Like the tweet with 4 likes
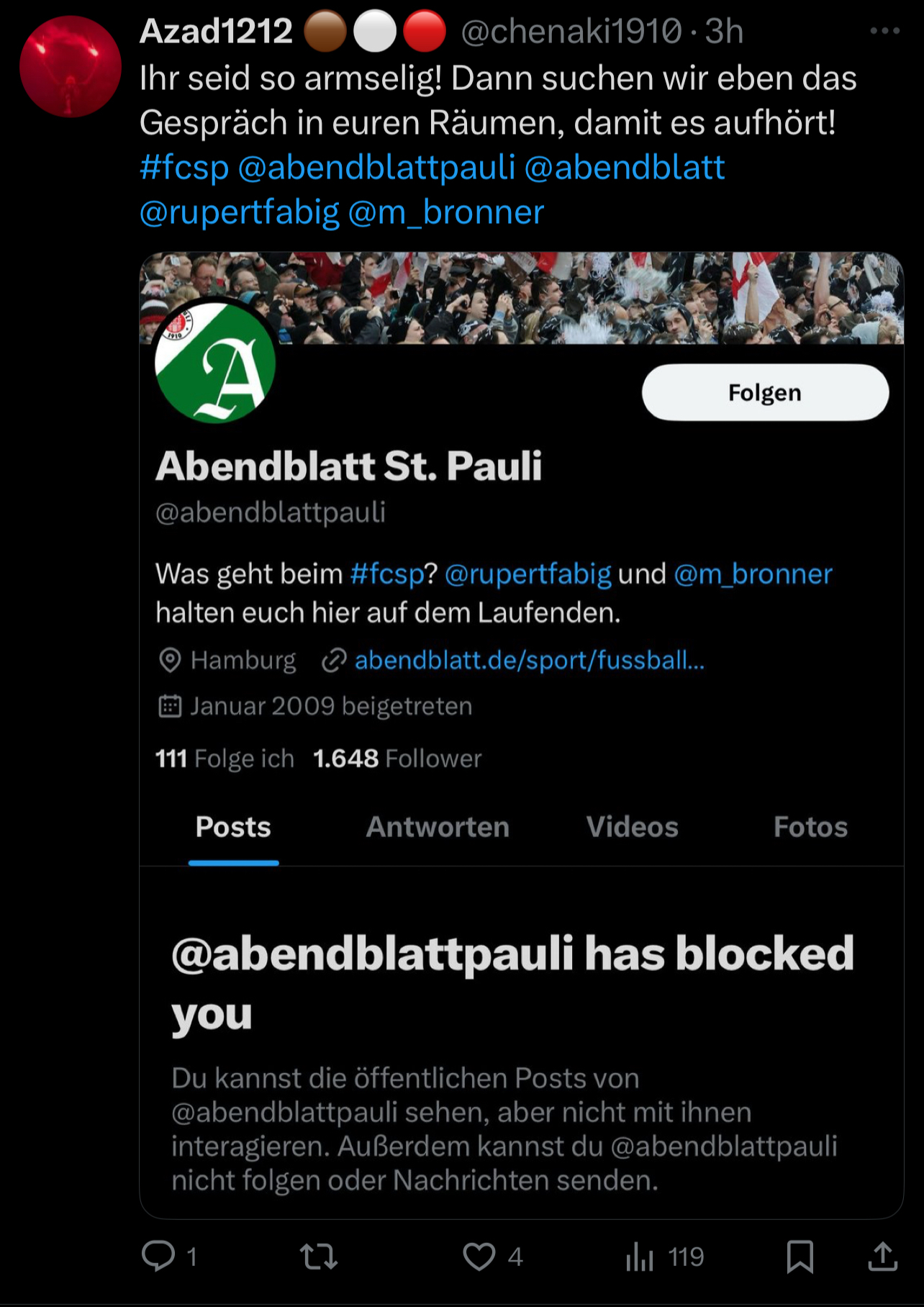 pos(479,1257)
